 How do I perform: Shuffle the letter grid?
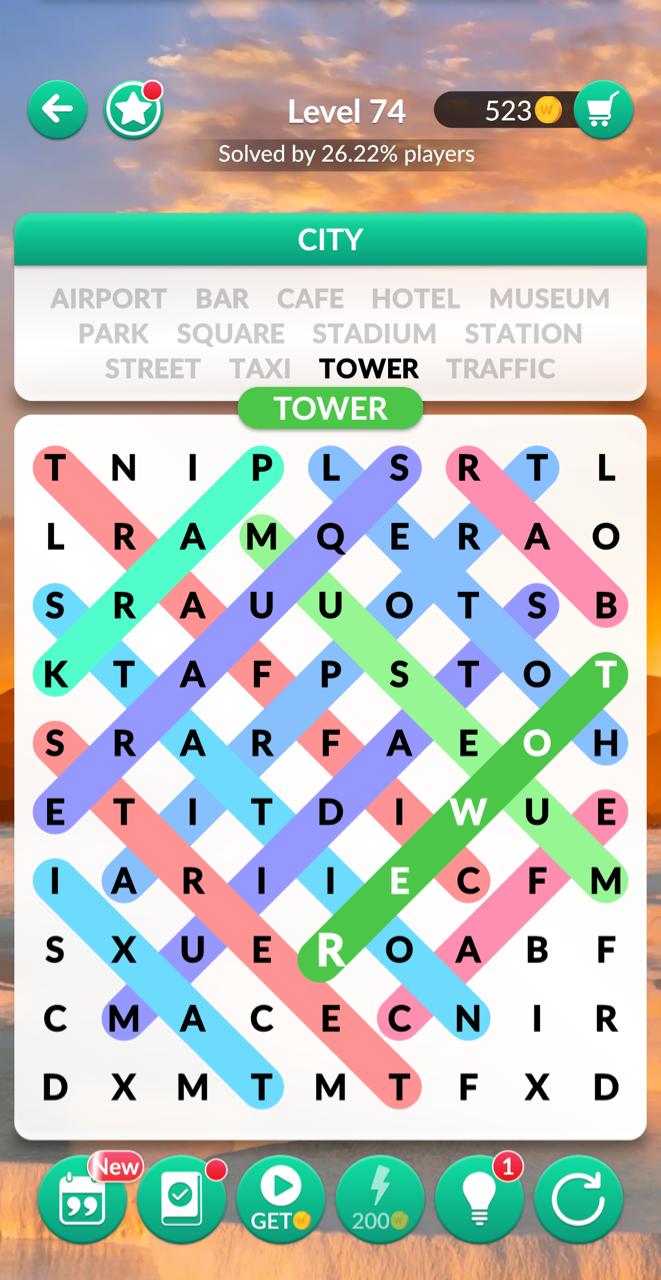[578, 1199]
